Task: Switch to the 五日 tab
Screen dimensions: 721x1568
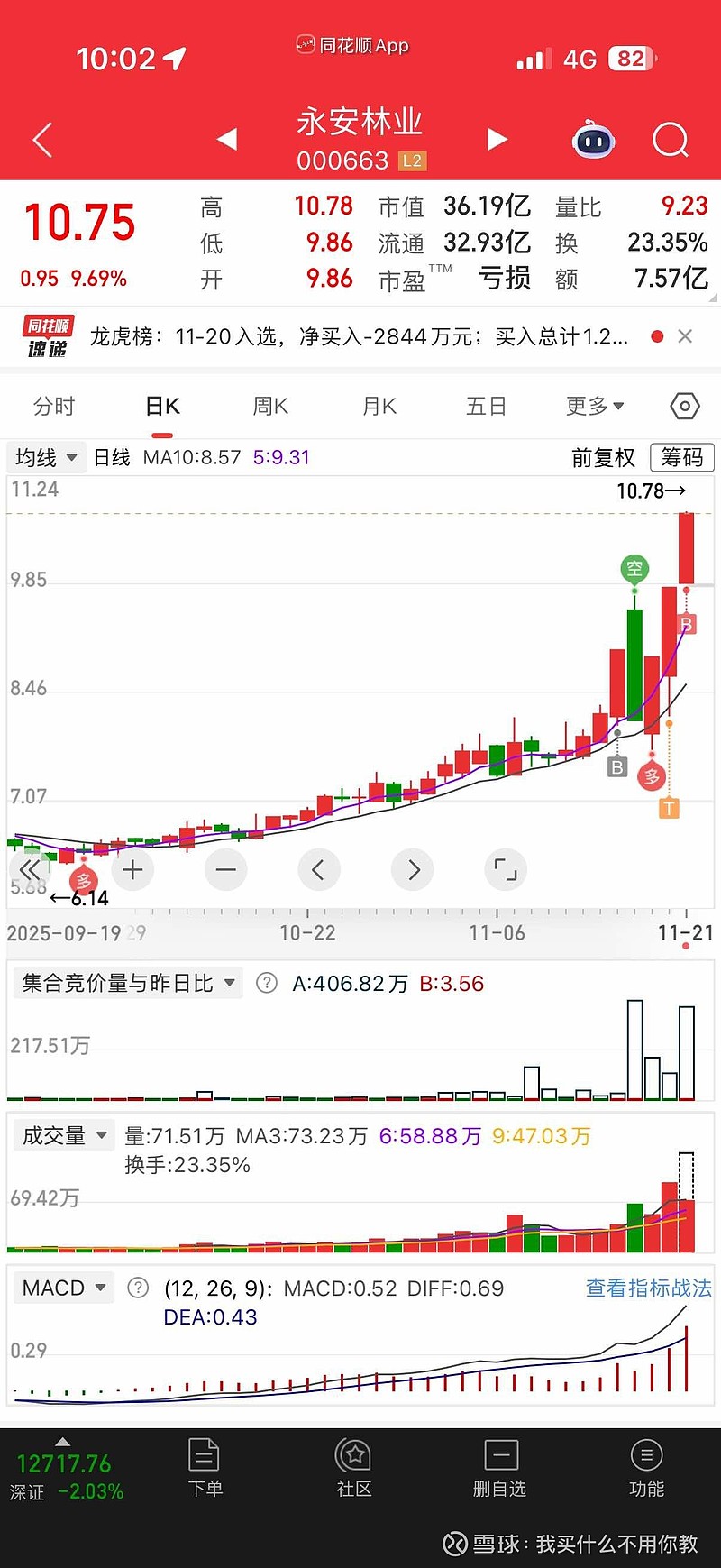Action: (x=486, y=407)
